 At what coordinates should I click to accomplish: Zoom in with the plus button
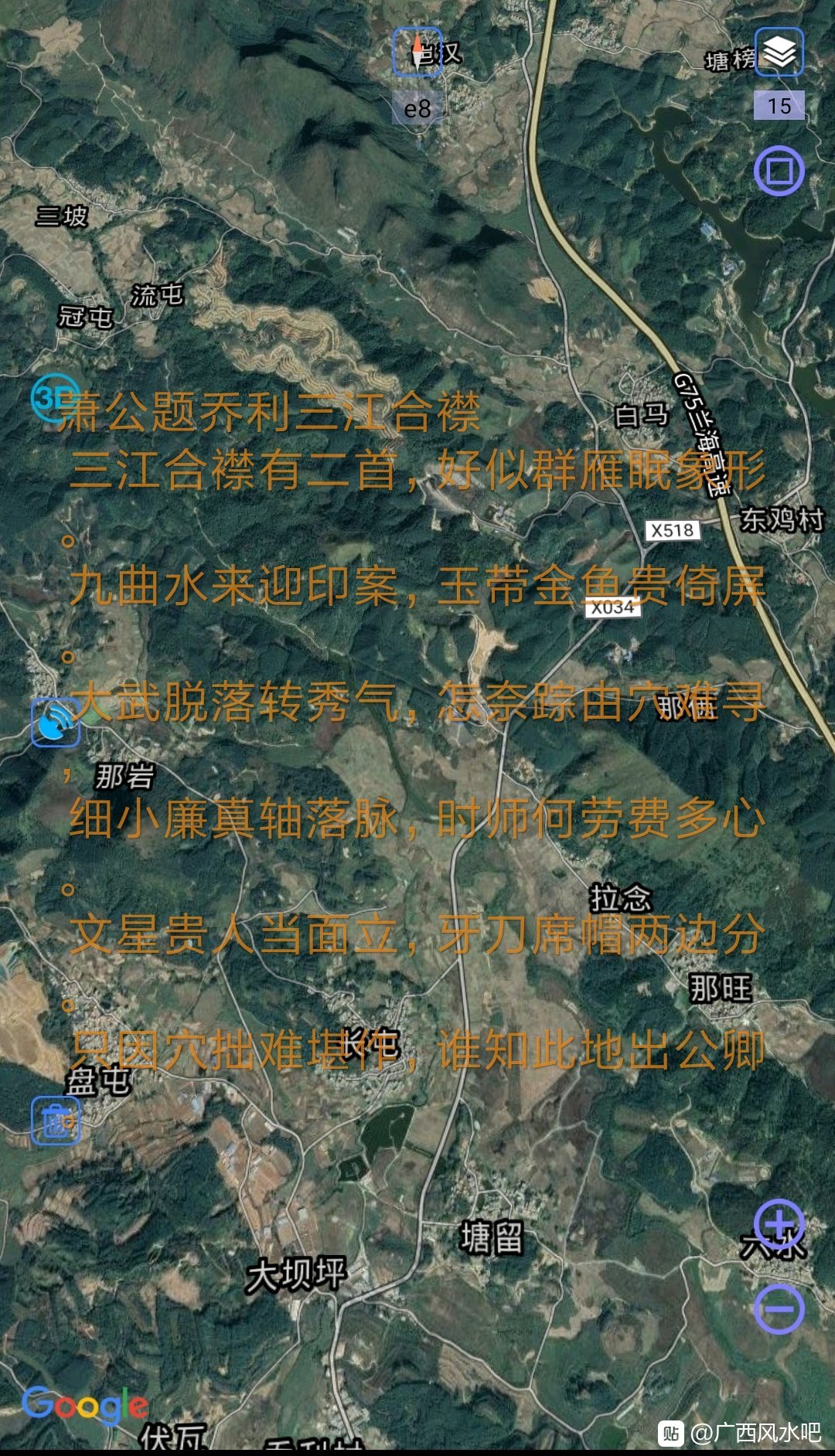click(x=779, y=1224)
